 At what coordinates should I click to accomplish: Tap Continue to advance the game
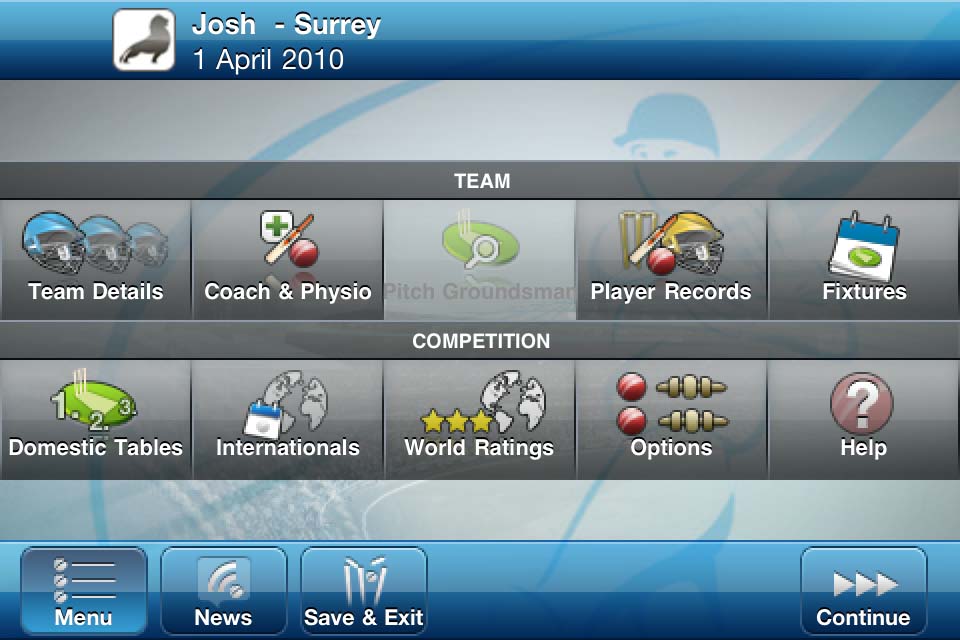pyautogui.click(x=864, y=592)
